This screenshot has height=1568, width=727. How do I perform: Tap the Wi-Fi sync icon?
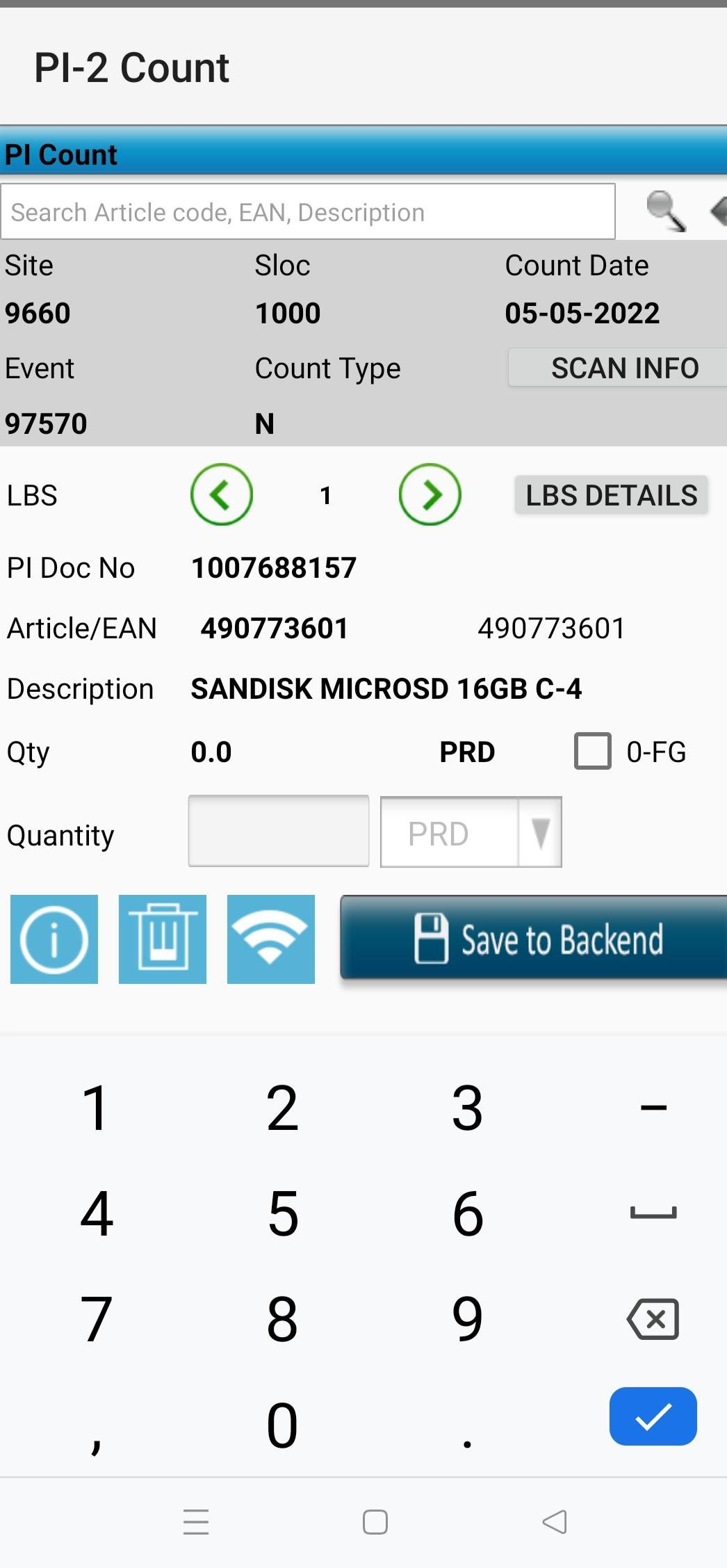271,939
